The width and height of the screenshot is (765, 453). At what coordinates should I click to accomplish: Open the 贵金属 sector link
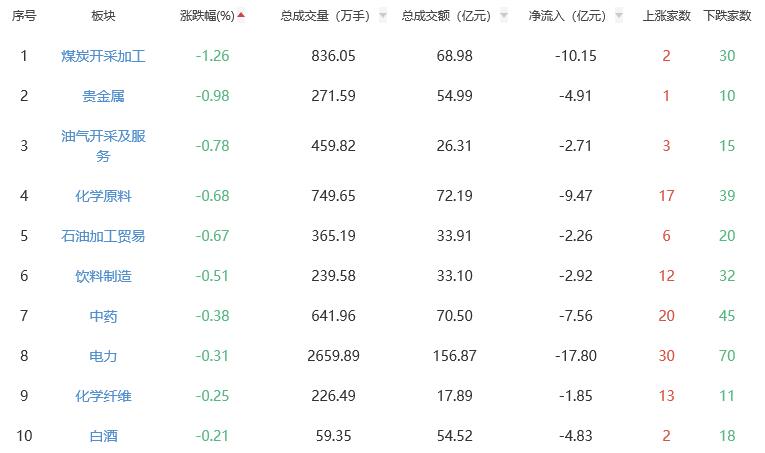click(x=103, y=96)
